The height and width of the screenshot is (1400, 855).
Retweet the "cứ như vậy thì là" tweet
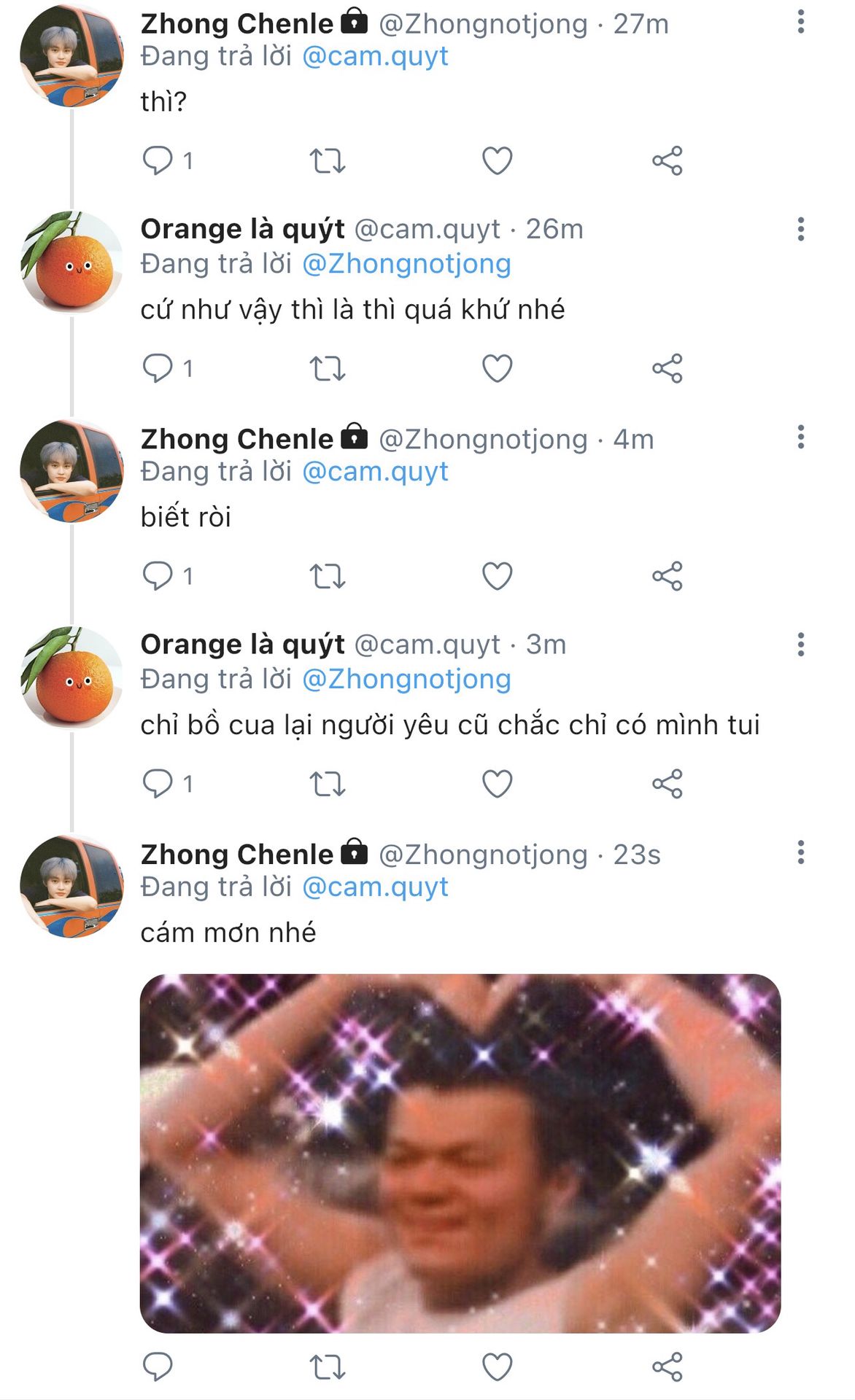(x=328, y=368)
